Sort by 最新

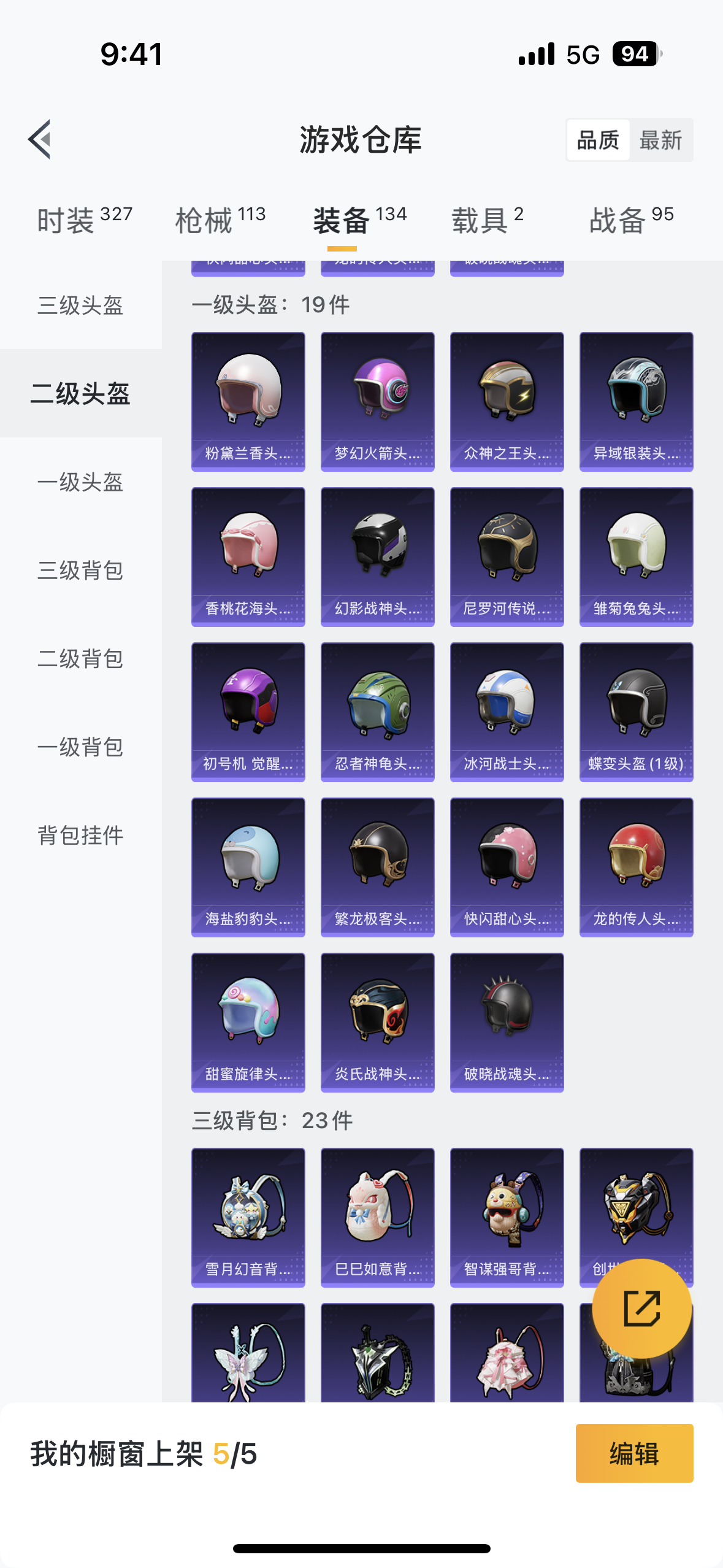pos(660,140)
